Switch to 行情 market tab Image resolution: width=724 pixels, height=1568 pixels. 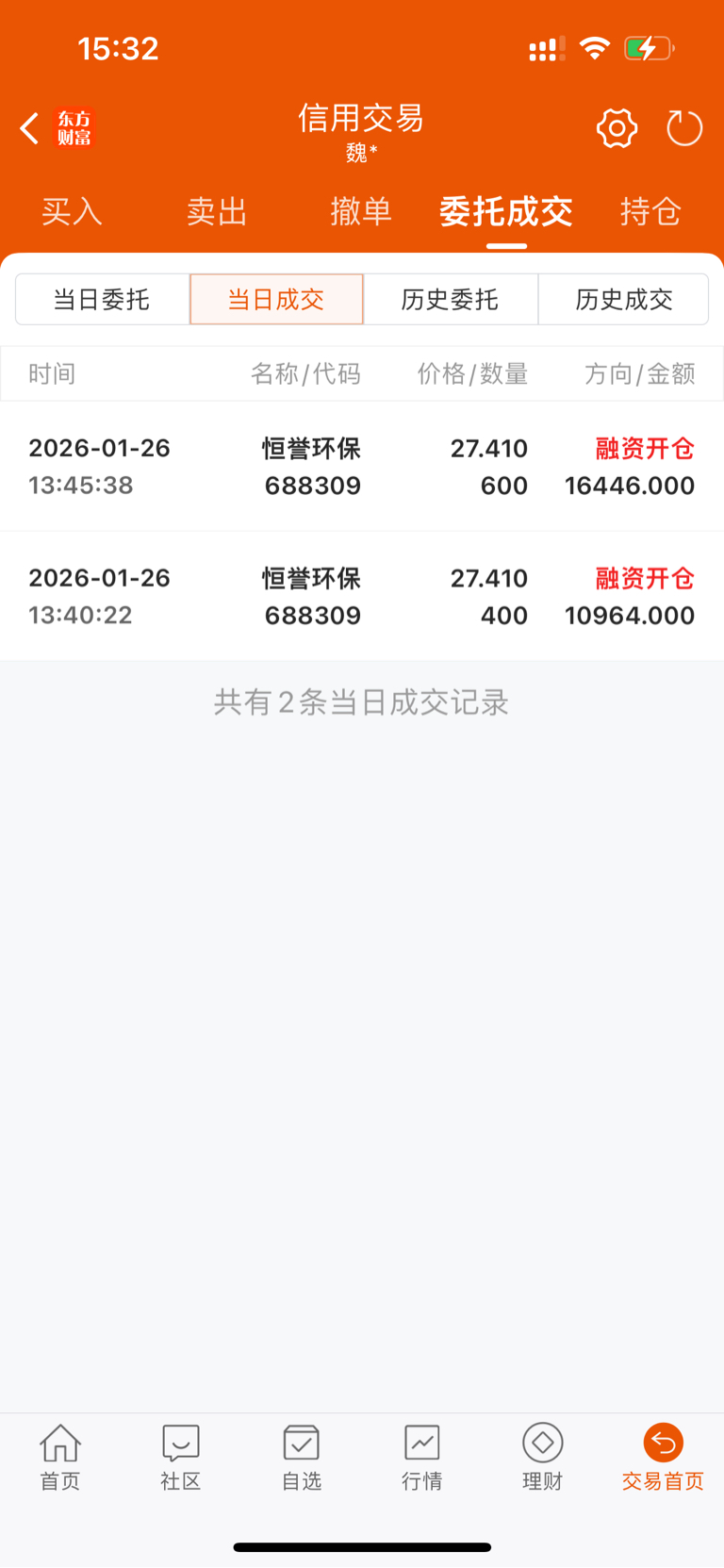click(x=422, y=1457)
